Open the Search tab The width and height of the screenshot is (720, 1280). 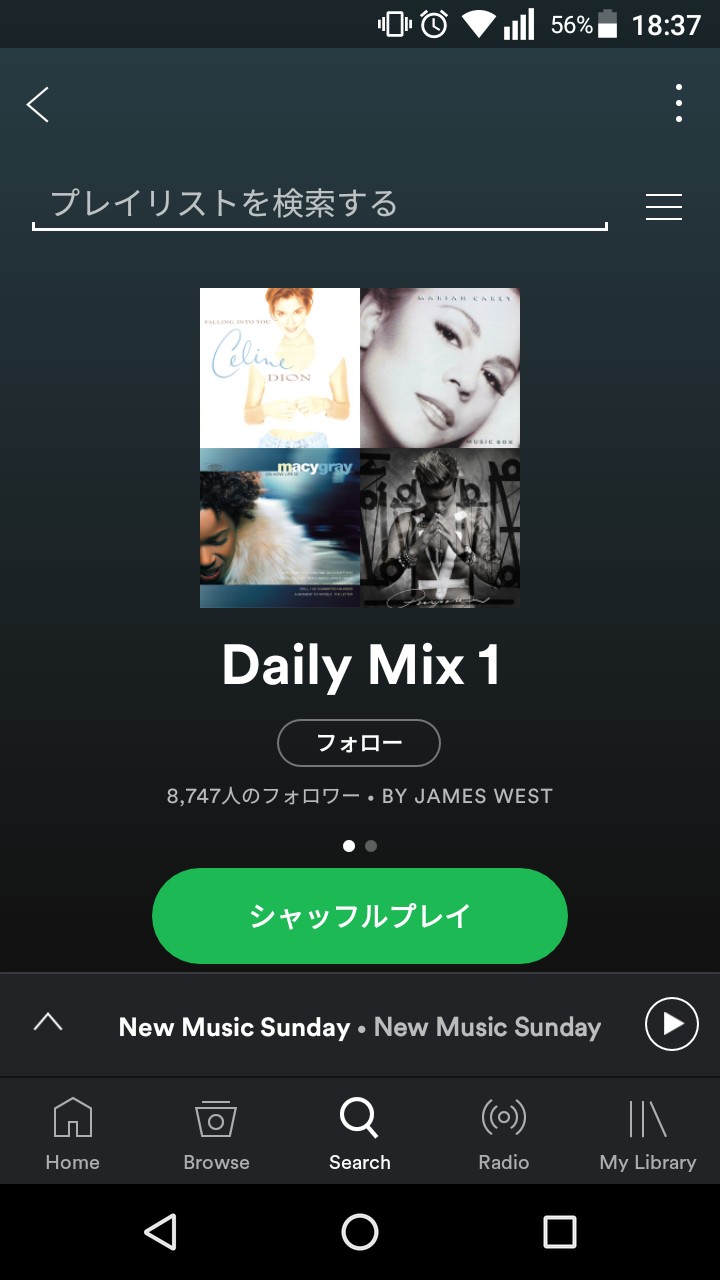click(x=360, y=1133)
